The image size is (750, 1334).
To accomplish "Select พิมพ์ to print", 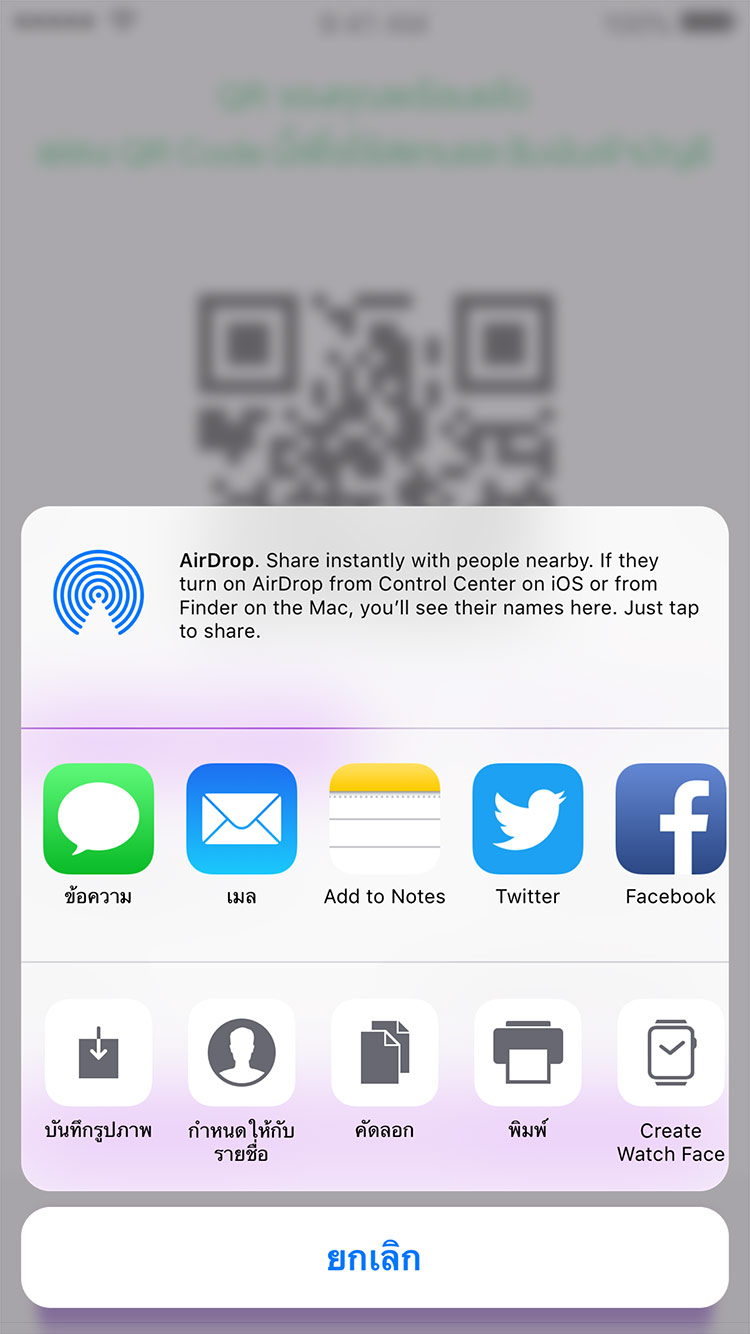I will (x=527, y=1053).
